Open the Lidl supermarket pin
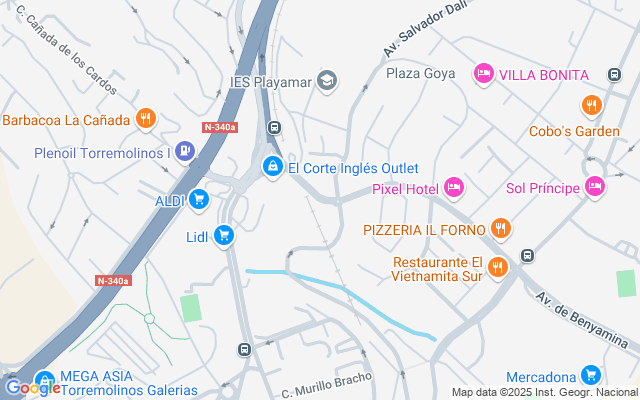The width and height of the screenshot is (640, 400). [x=224, y=236]
